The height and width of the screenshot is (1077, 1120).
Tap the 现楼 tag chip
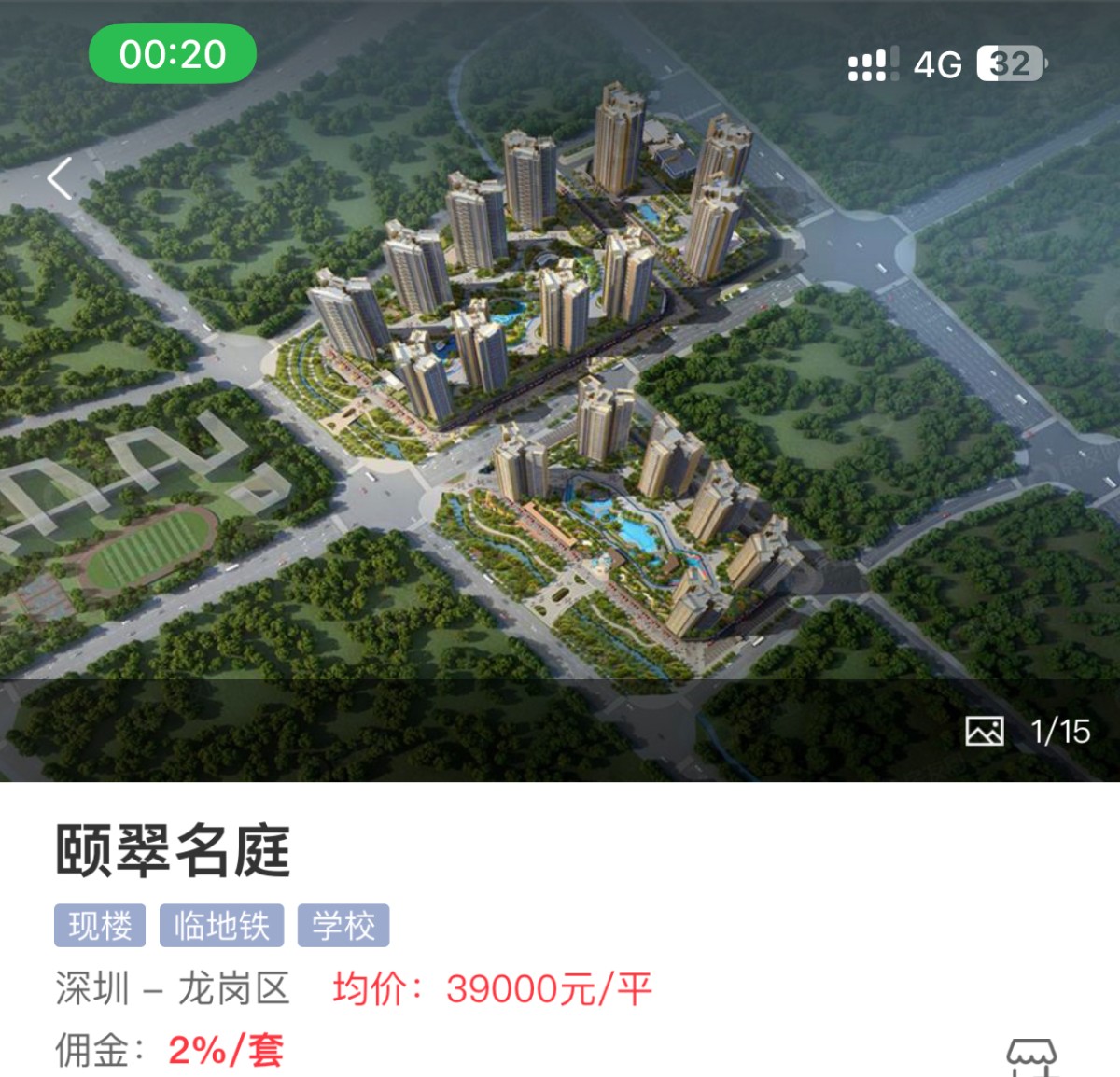pyautogui.click(x=100, y=926)
